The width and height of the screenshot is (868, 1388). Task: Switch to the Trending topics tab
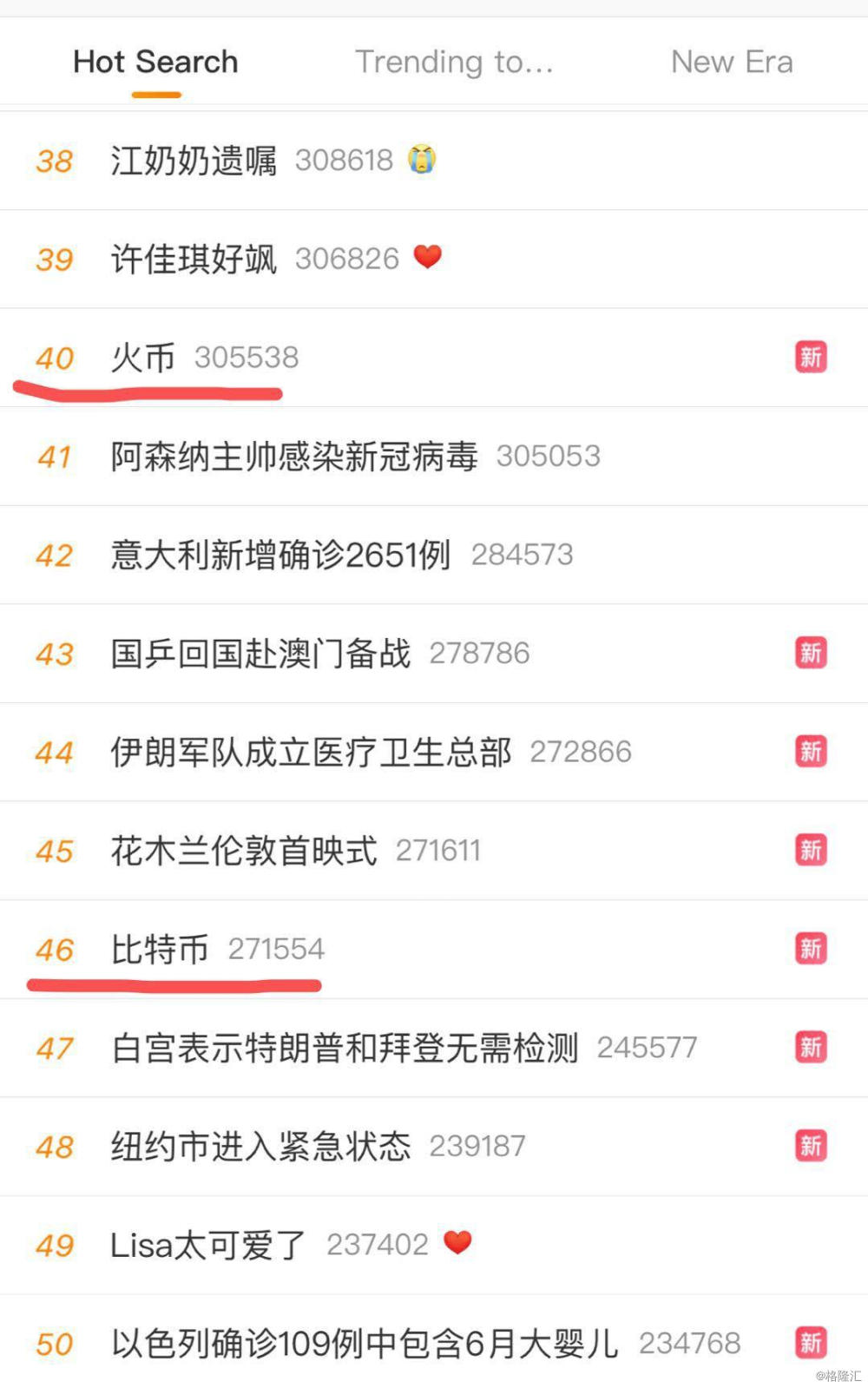pos(454,62)
